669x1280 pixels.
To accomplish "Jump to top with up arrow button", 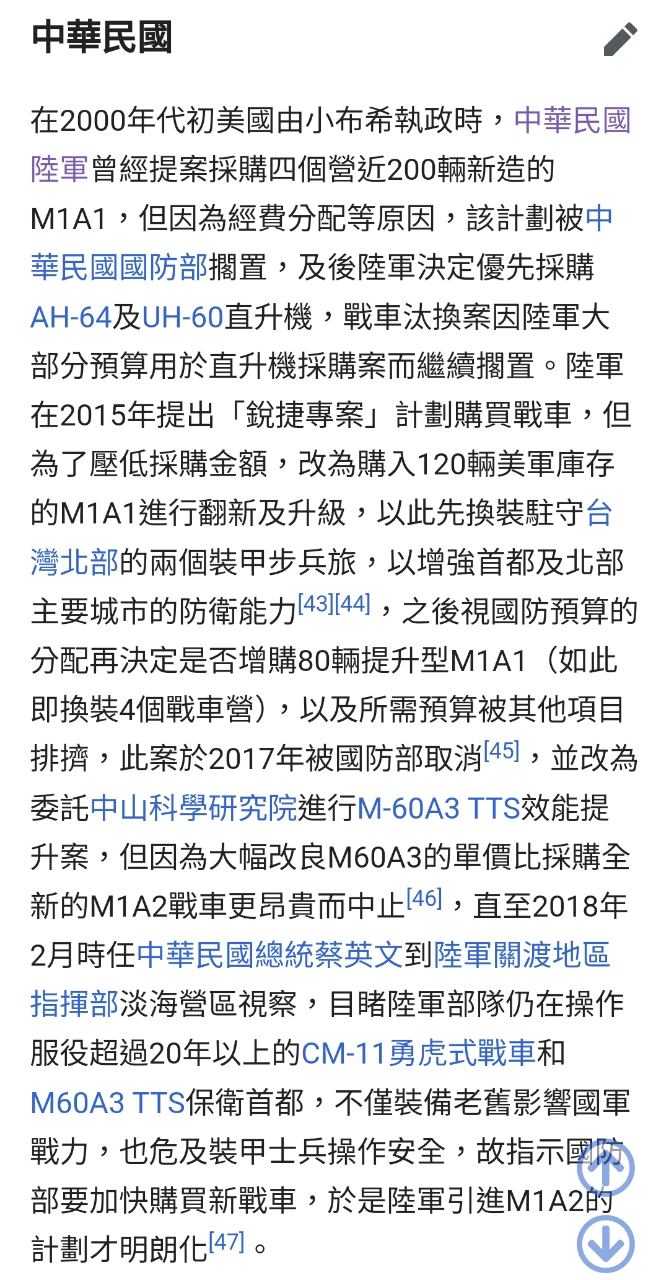I will pos(605,1167).
